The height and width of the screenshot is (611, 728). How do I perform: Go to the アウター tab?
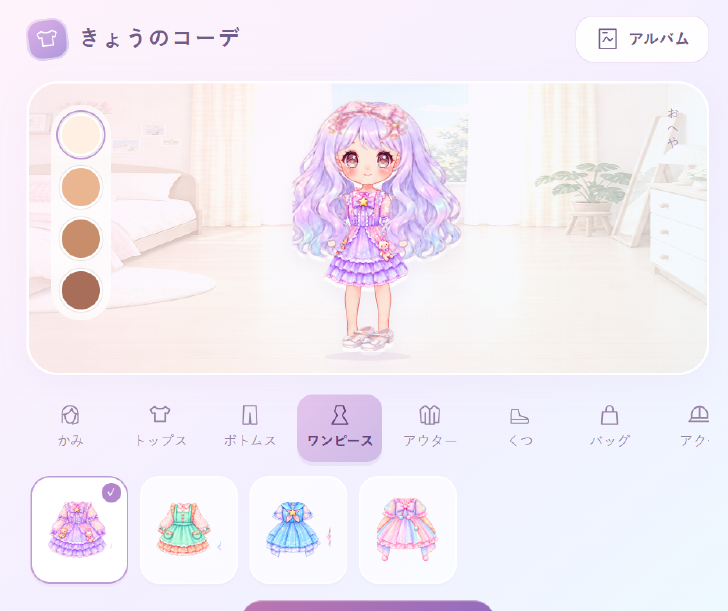tap(429, 426)
